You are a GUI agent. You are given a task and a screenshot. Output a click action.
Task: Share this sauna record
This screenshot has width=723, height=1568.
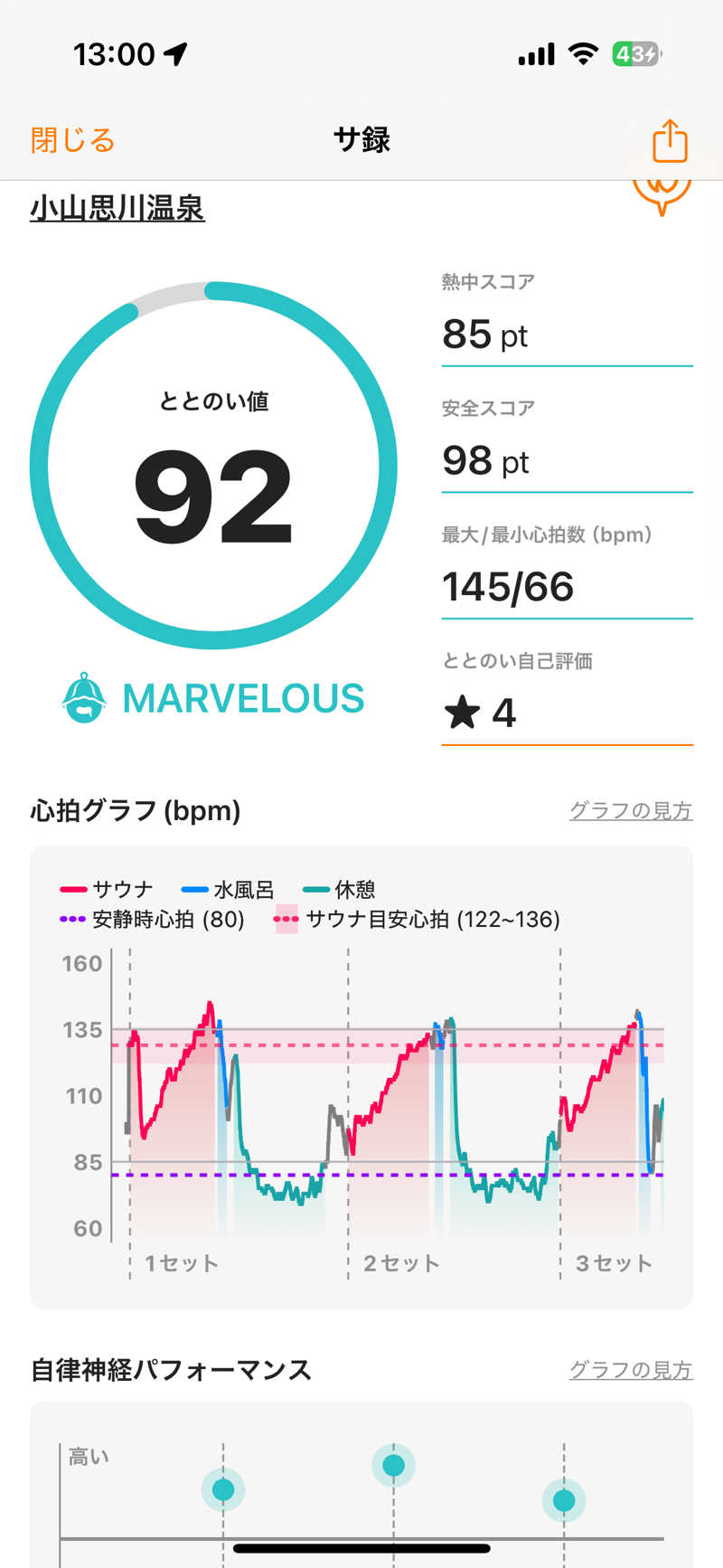(x=670, y=141)
